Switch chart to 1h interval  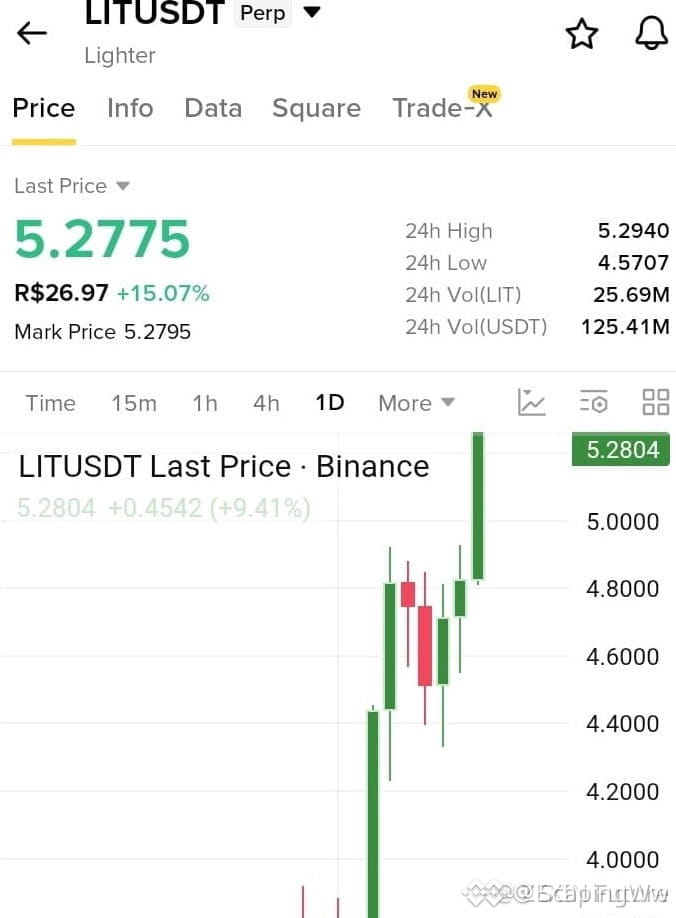205,403
